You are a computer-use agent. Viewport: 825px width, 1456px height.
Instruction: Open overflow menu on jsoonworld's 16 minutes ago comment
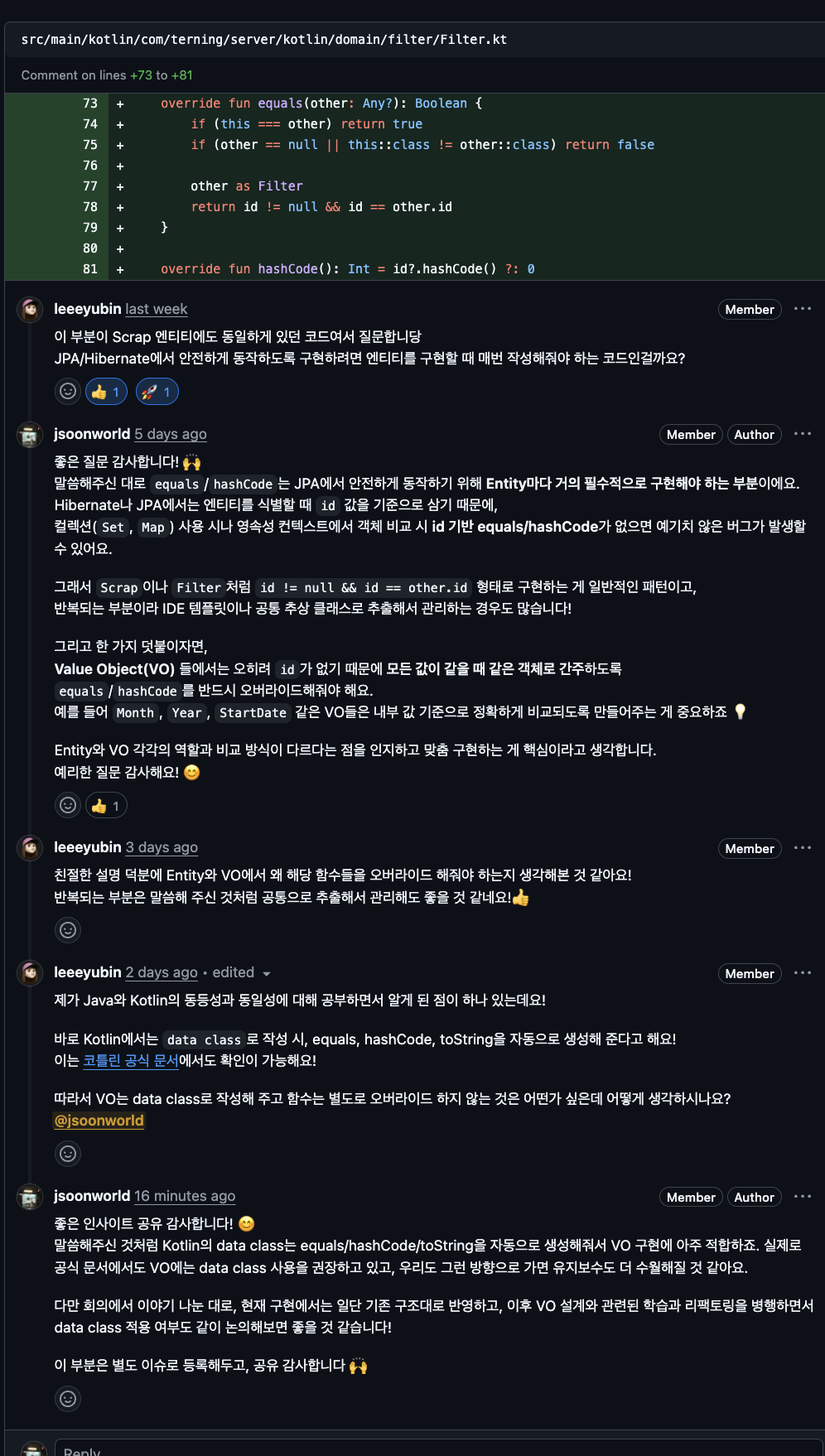802,1197
